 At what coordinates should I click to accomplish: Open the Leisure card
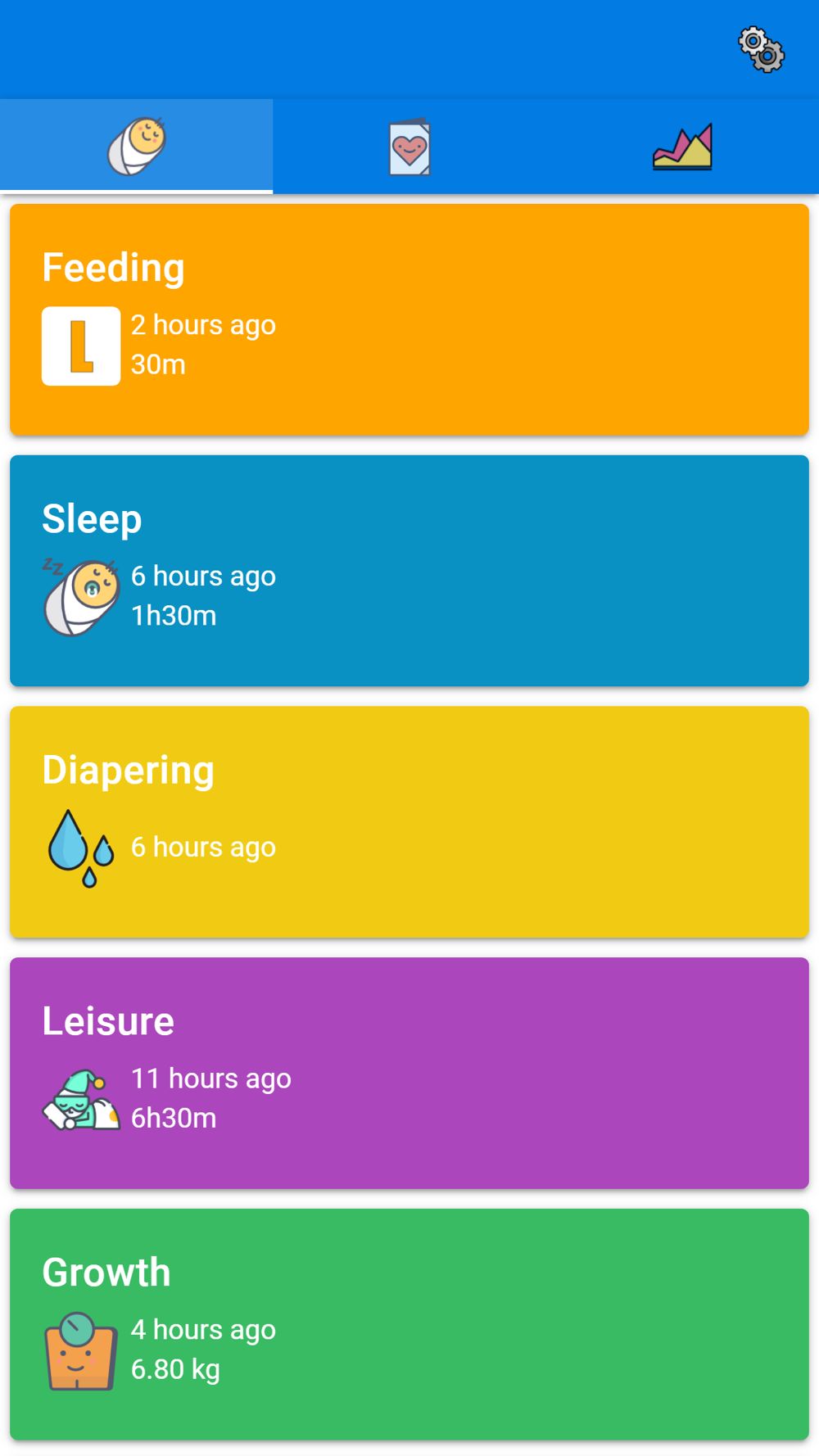409,1074
